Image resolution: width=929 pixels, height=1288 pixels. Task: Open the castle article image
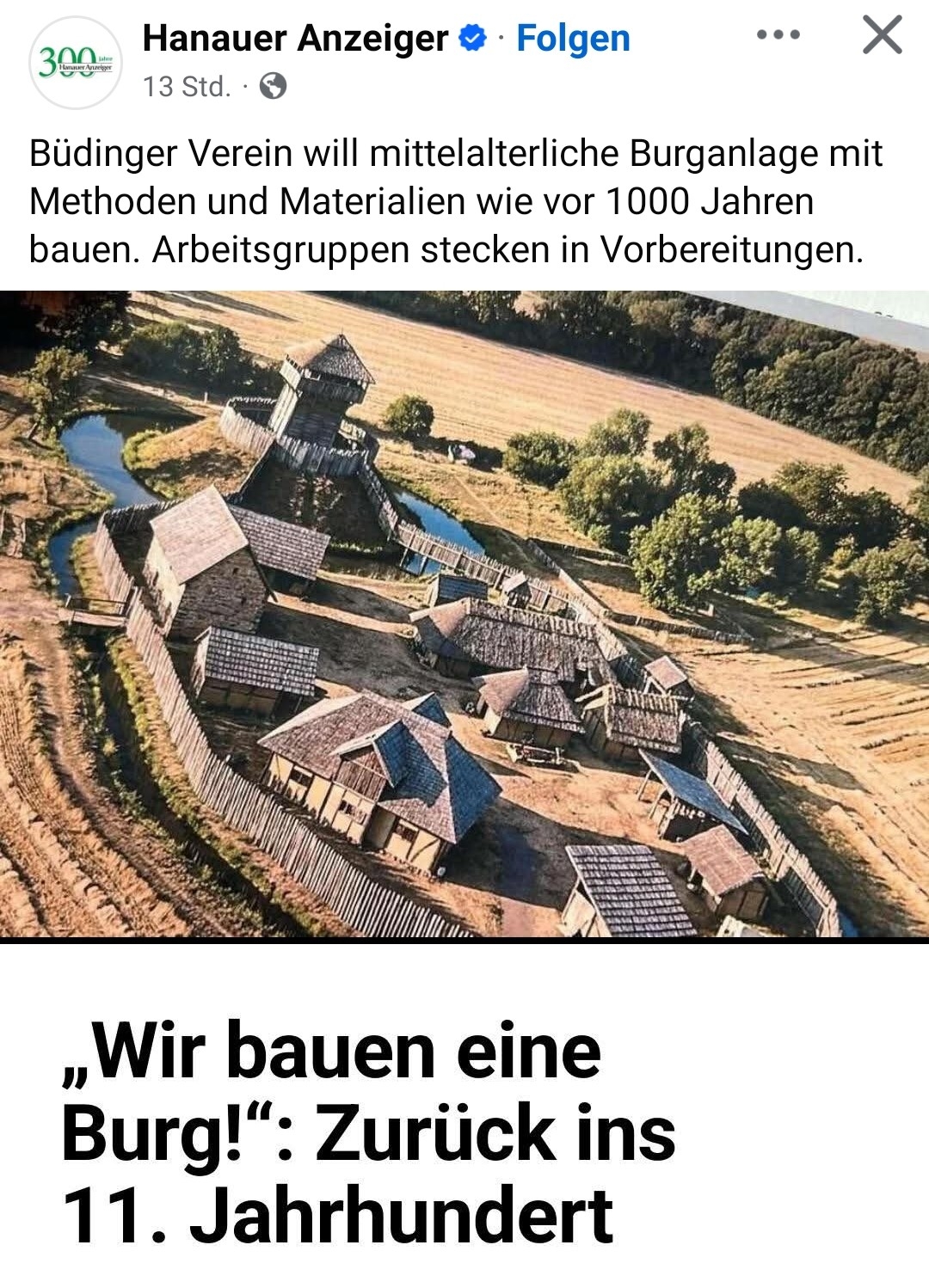point(464,614)
